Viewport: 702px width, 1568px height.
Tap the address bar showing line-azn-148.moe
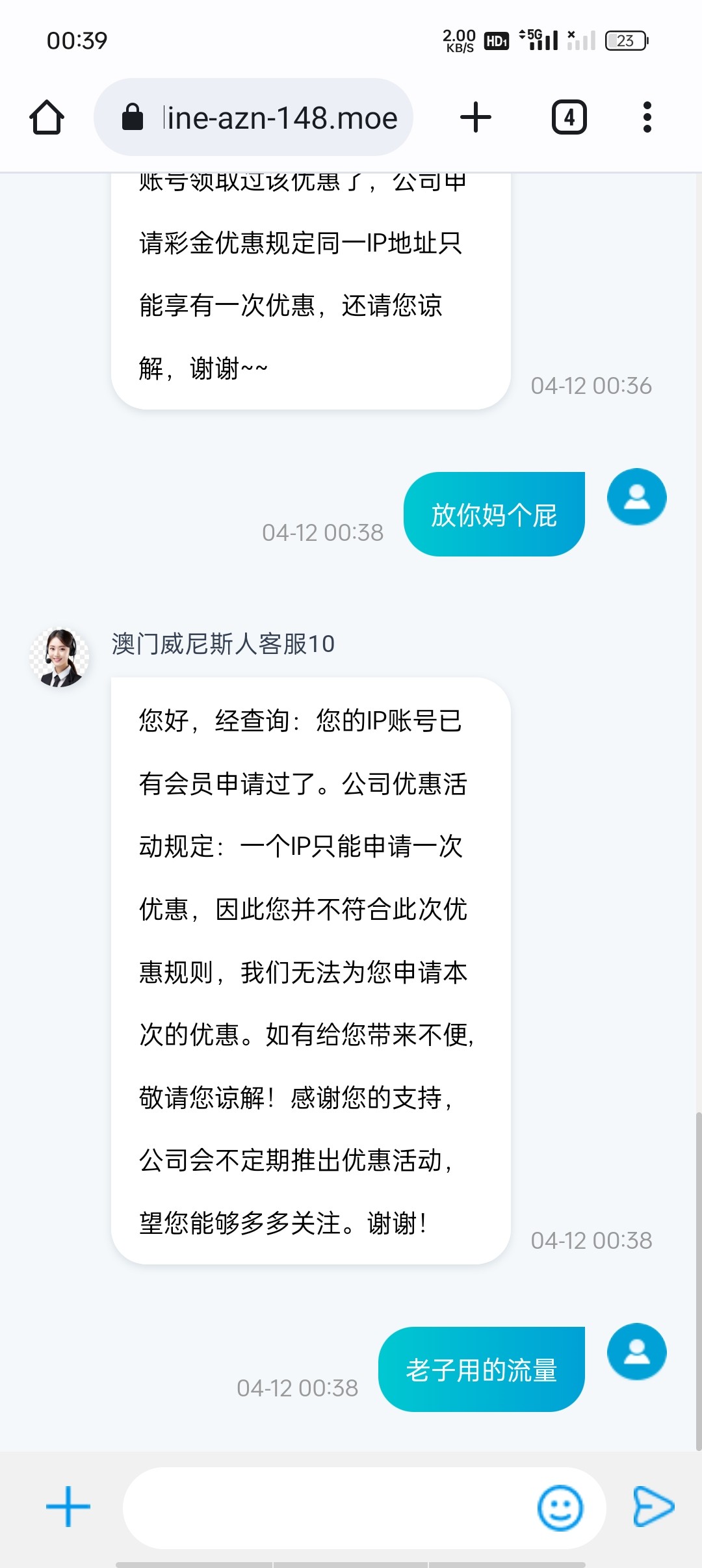click(253, 117)
